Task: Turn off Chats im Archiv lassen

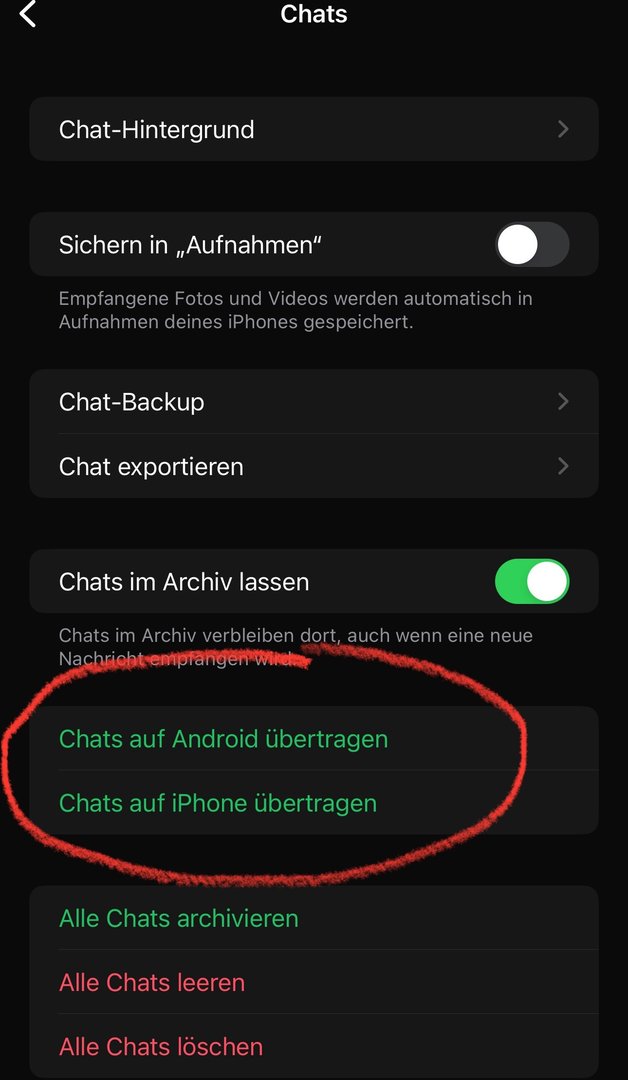Action: pyautogui.click(x=532, y=582)
